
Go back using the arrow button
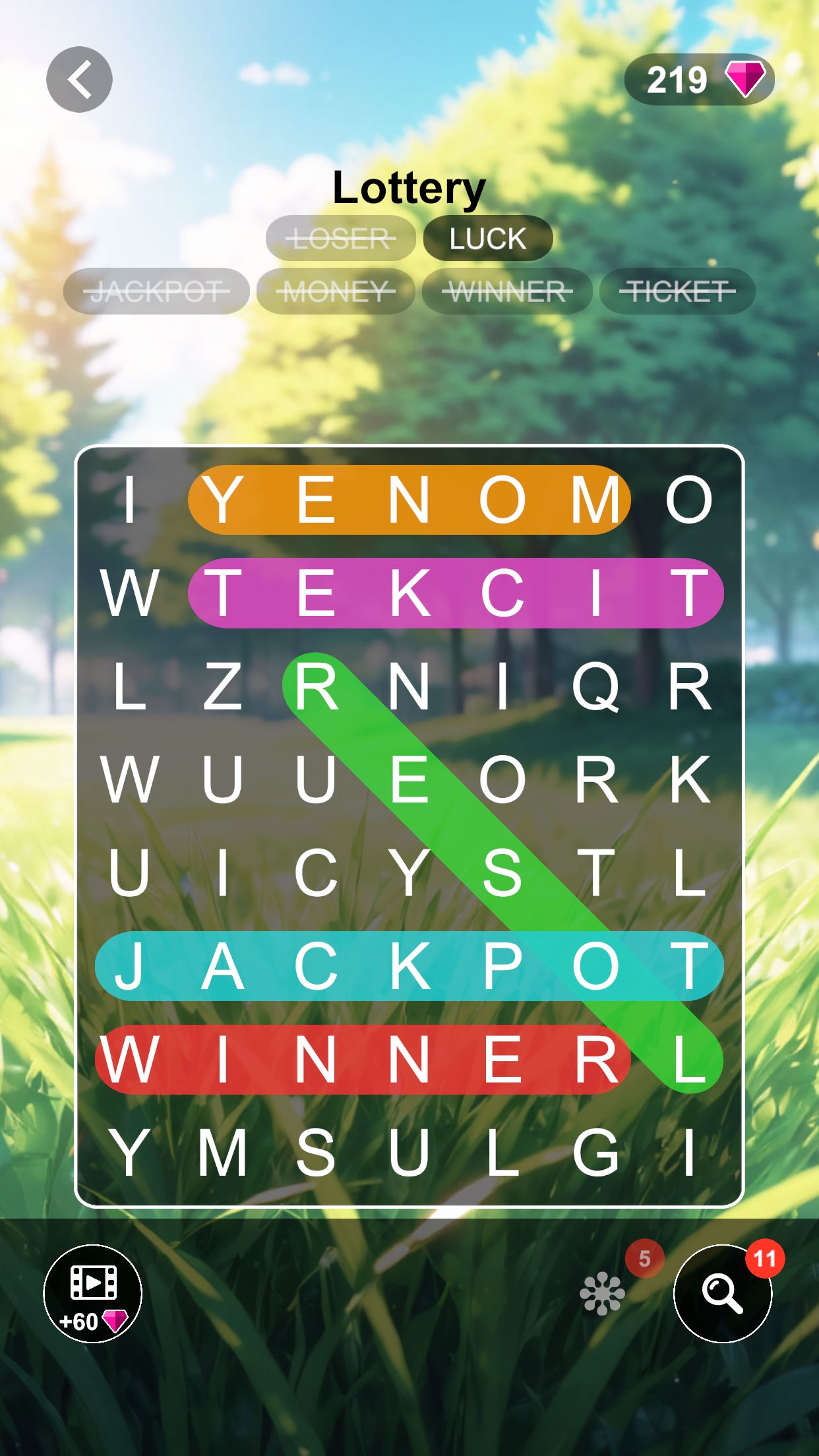tap(79, 79)
